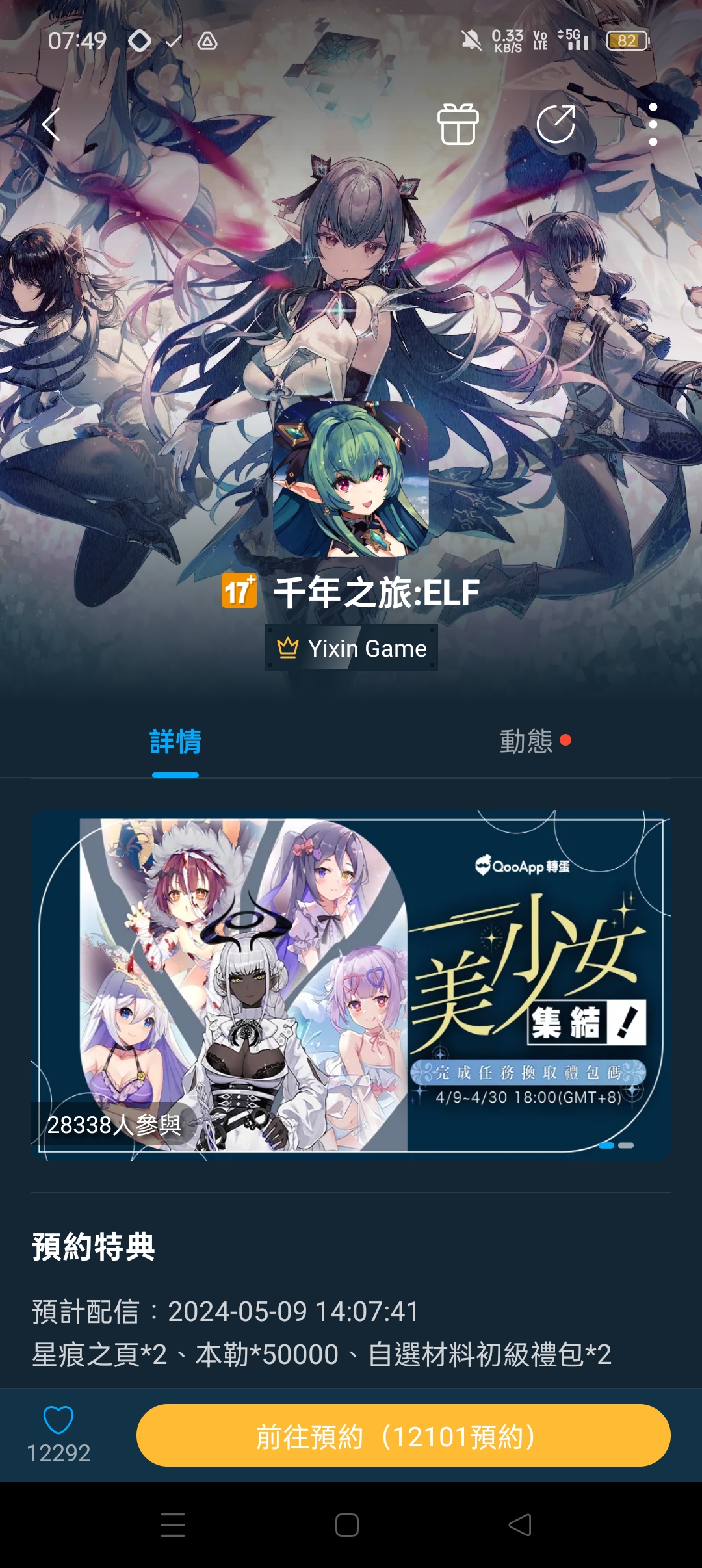This screenshot has height=1568, width=702.
Task: Tap the heart icon to favorite game
Action: tap(58, 1420)
